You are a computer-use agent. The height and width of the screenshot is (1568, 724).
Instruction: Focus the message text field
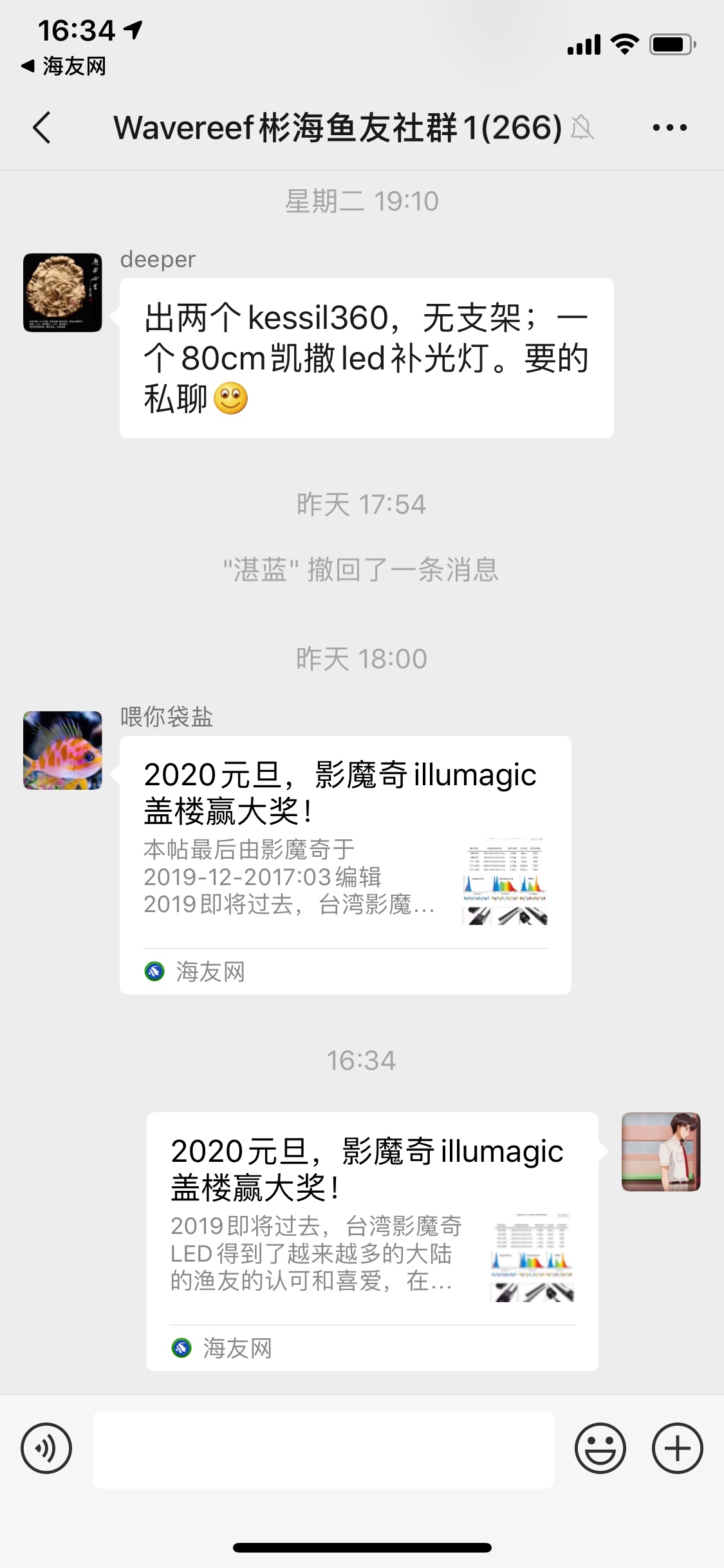[x=323, y=1450]
